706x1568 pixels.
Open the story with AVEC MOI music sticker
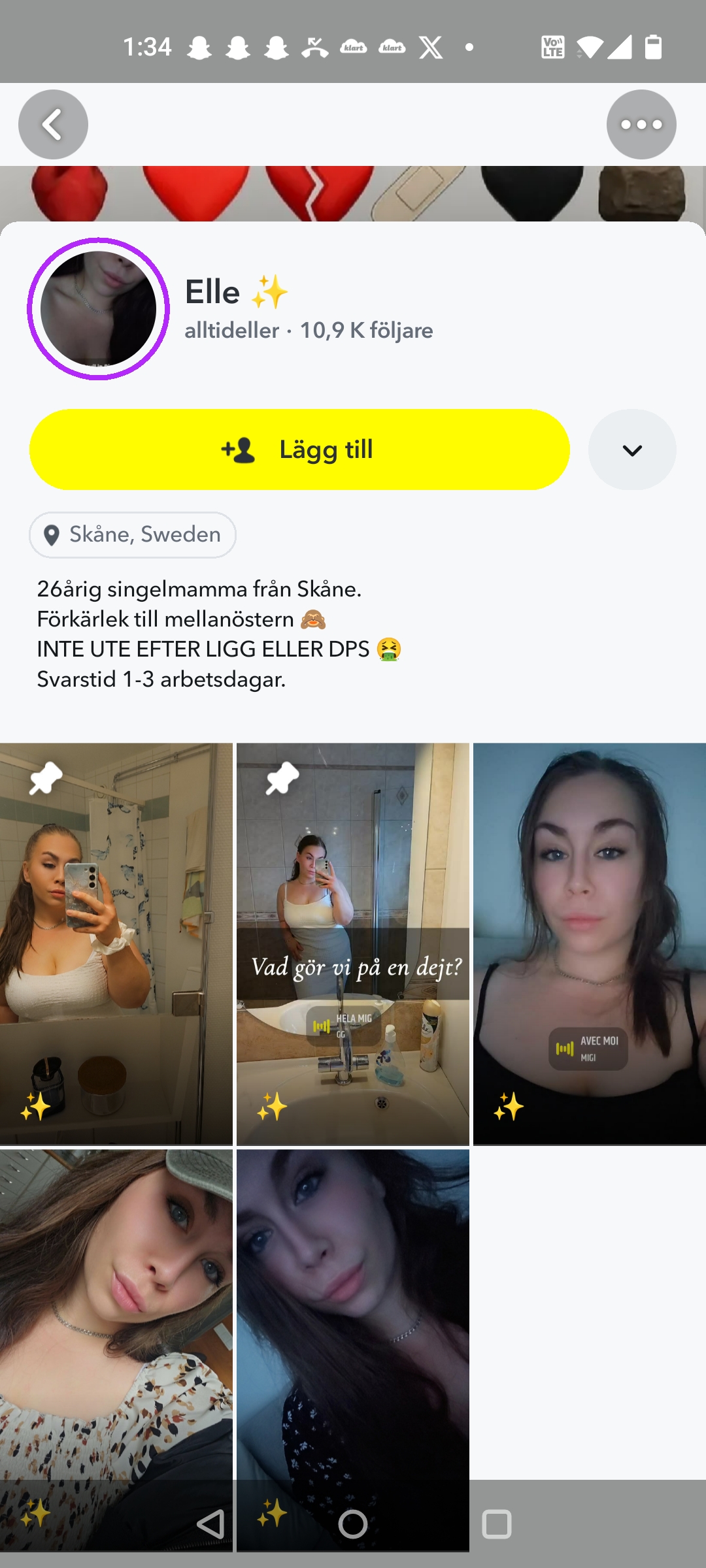point(589,943)
